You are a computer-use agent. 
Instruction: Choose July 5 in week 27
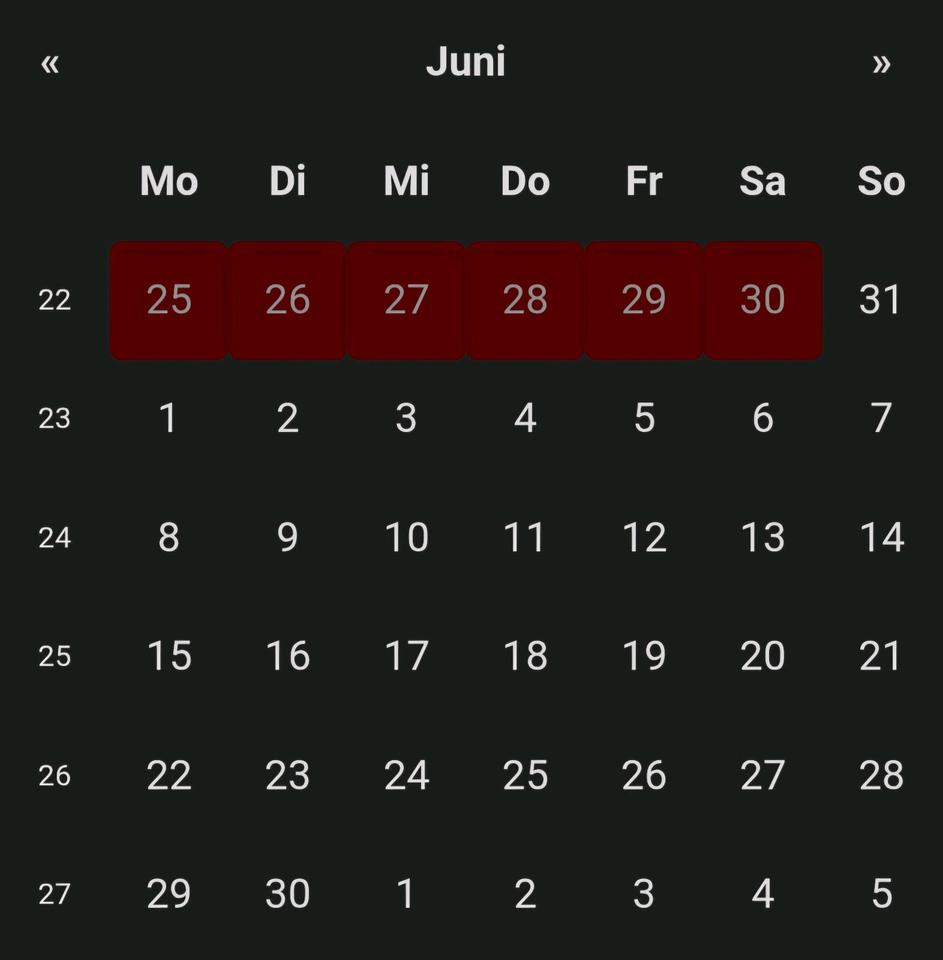(881, 894)
